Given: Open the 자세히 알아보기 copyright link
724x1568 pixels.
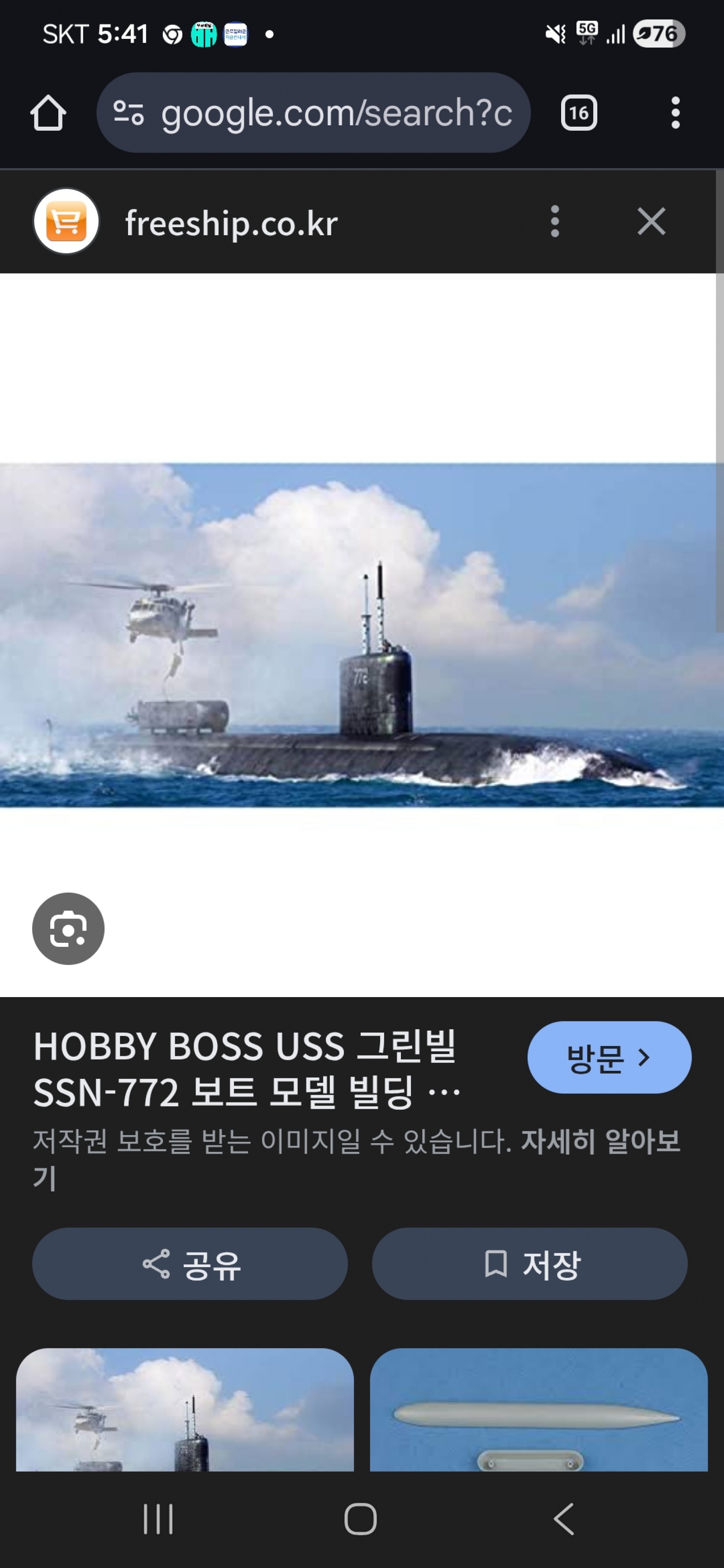Looking at the screenshot, I should click(600, 1141).
